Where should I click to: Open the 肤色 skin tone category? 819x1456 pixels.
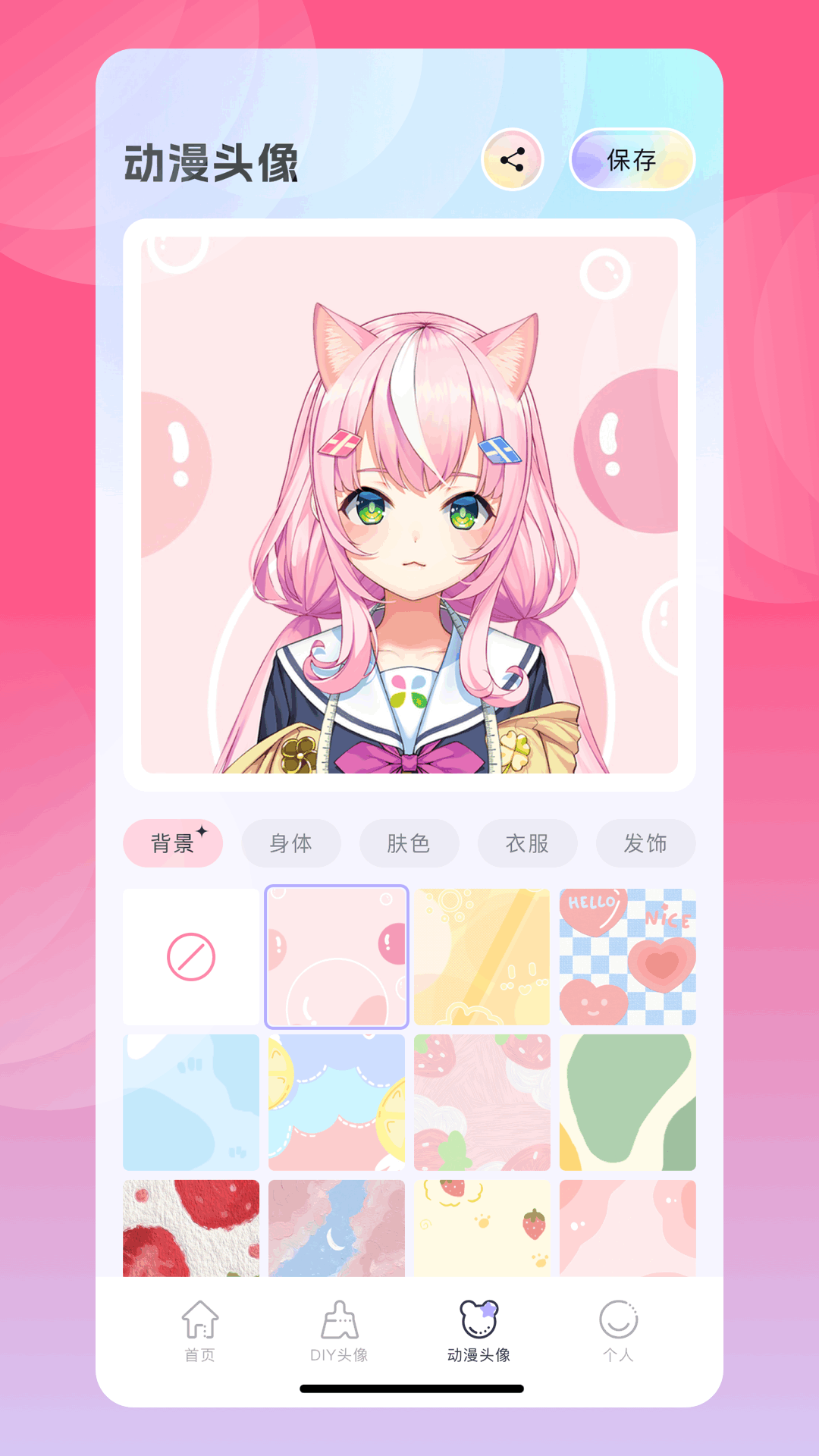[x=409, y=843]
